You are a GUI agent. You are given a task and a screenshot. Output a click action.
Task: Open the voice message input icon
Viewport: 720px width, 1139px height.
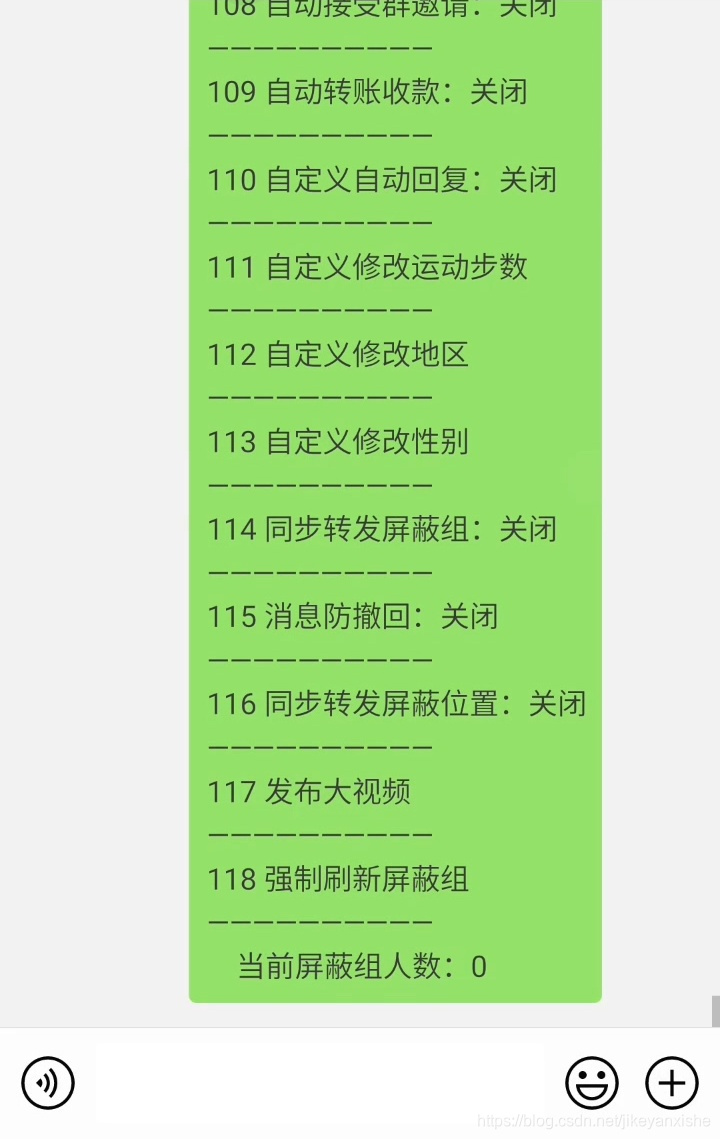[x=47, y=1083]
